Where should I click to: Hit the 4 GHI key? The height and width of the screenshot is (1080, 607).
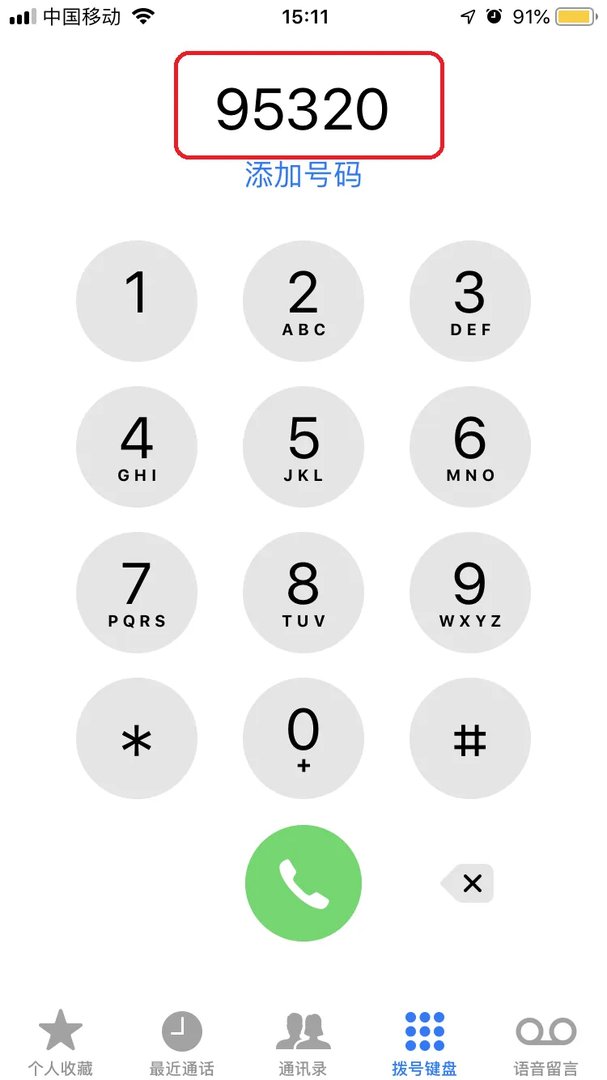137,447
